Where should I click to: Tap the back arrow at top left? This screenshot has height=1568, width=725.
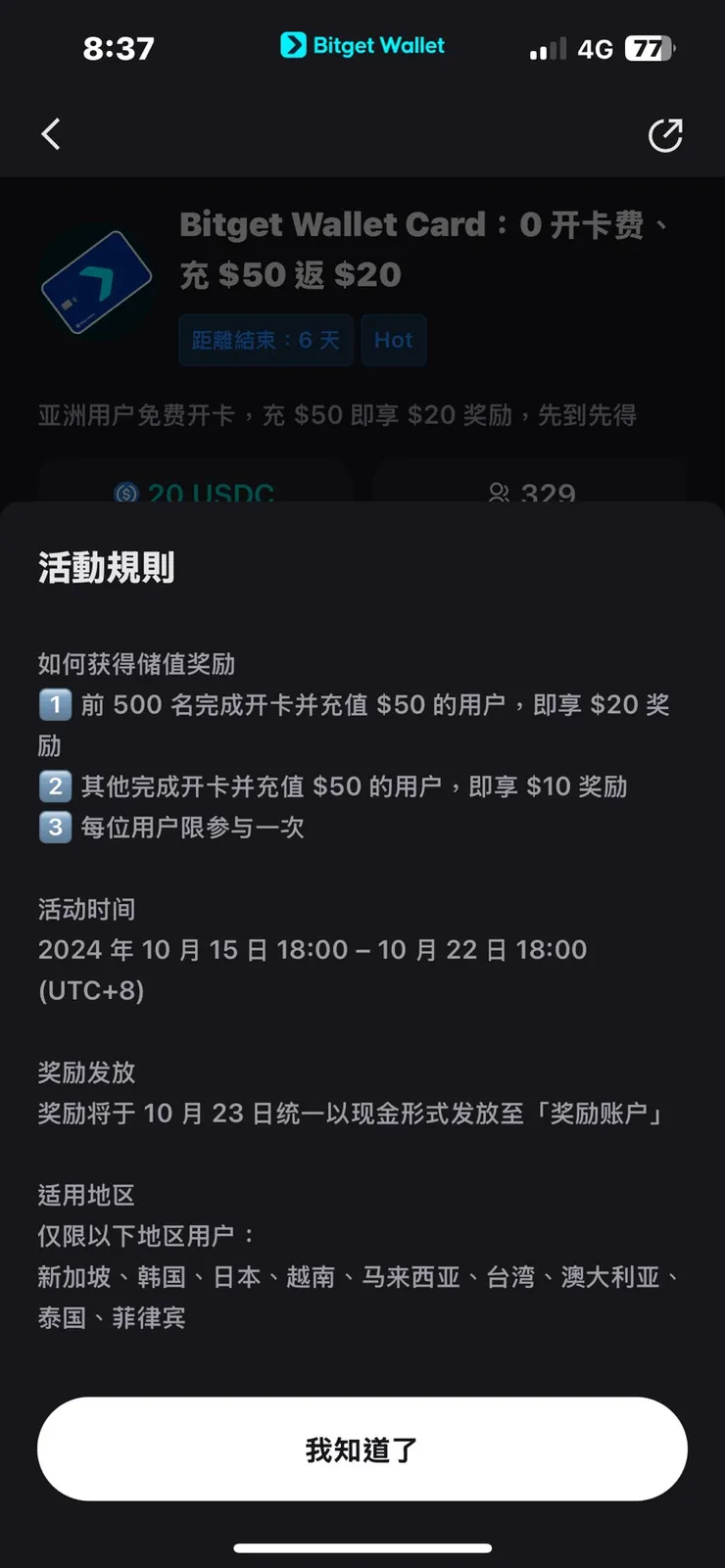(x=51, y=134)
